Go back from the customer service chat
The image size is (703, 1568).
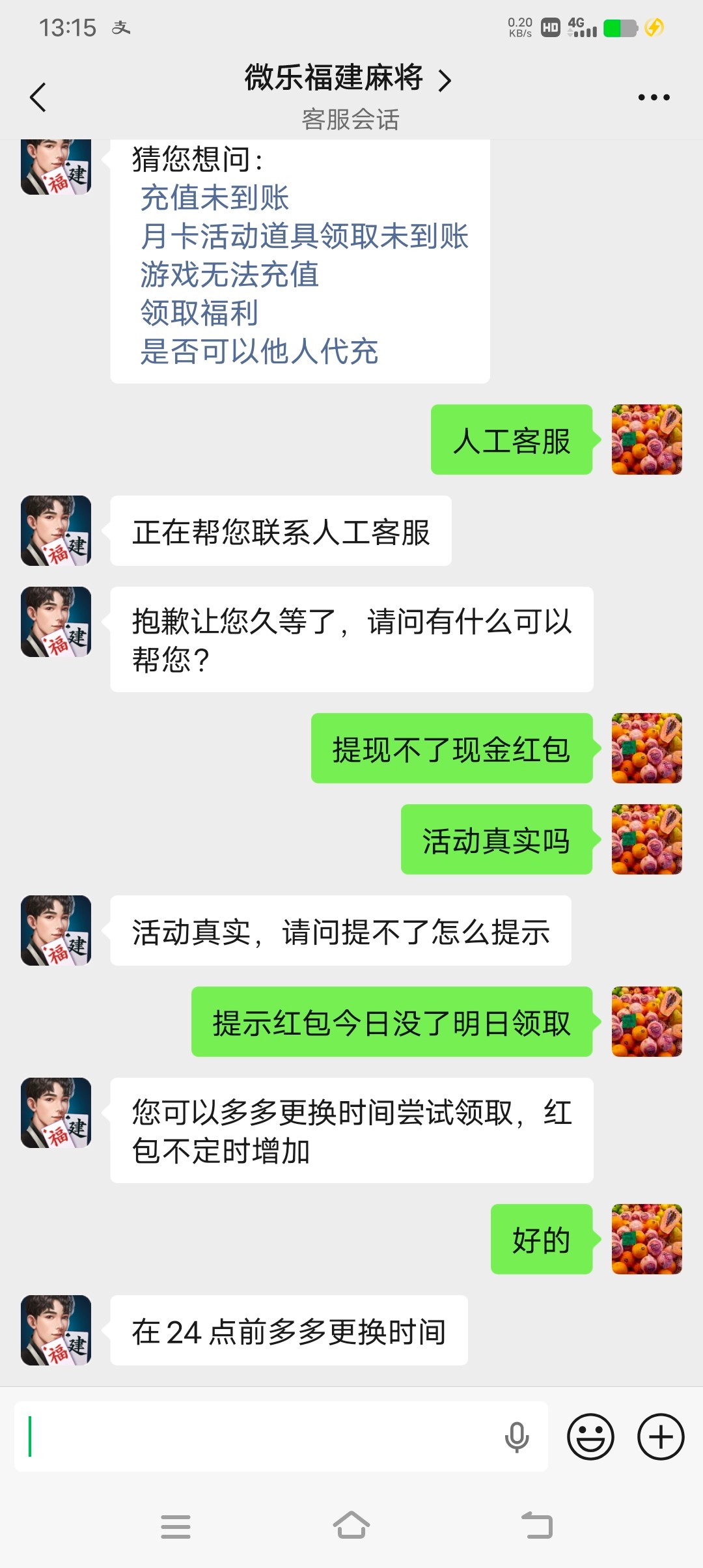click(38, 98)
